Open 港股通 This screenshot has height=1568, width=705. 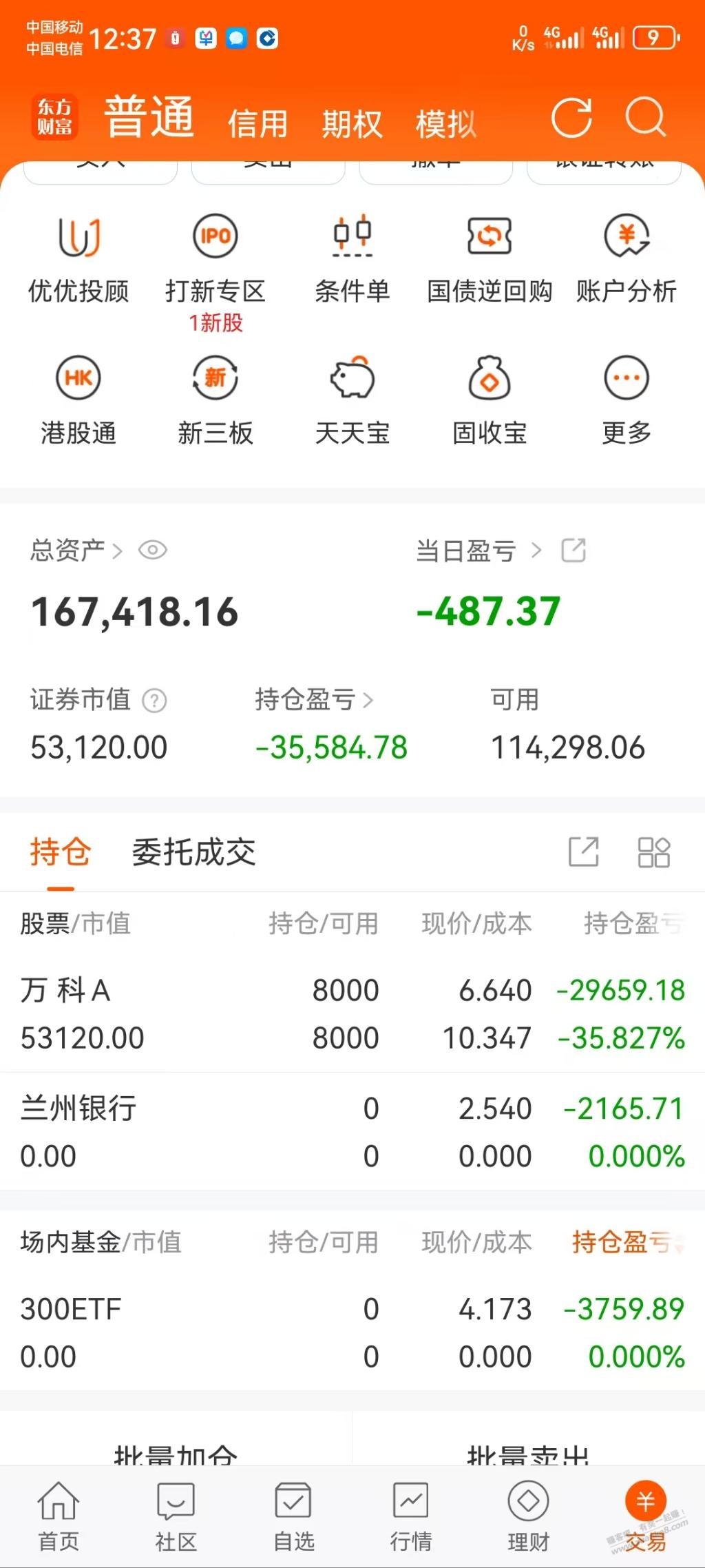pyautogui.click(x=78, y=401)
